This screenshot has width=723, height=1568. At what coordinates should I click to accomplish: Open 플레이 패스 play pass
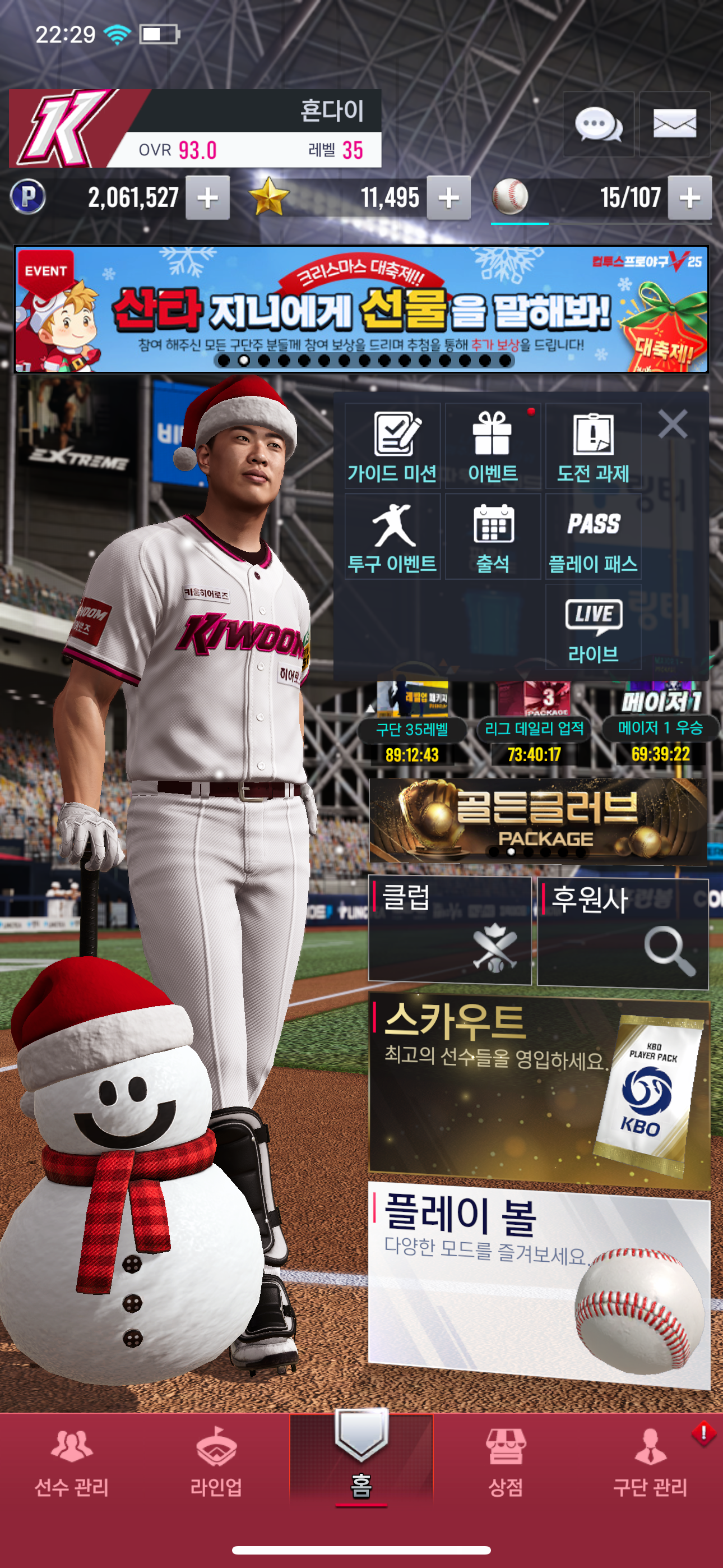pos(594,537)
